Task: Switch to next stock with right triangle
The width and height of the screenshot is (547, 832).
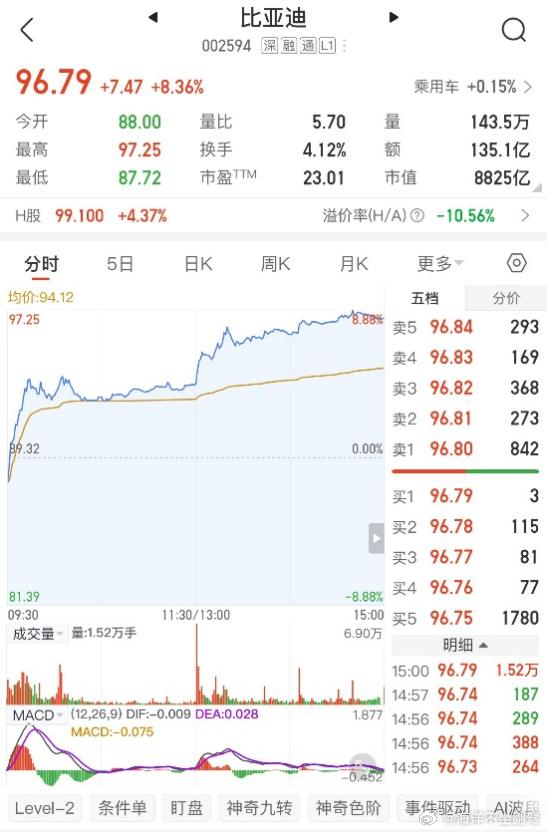Action: click(x=393, y=18)
